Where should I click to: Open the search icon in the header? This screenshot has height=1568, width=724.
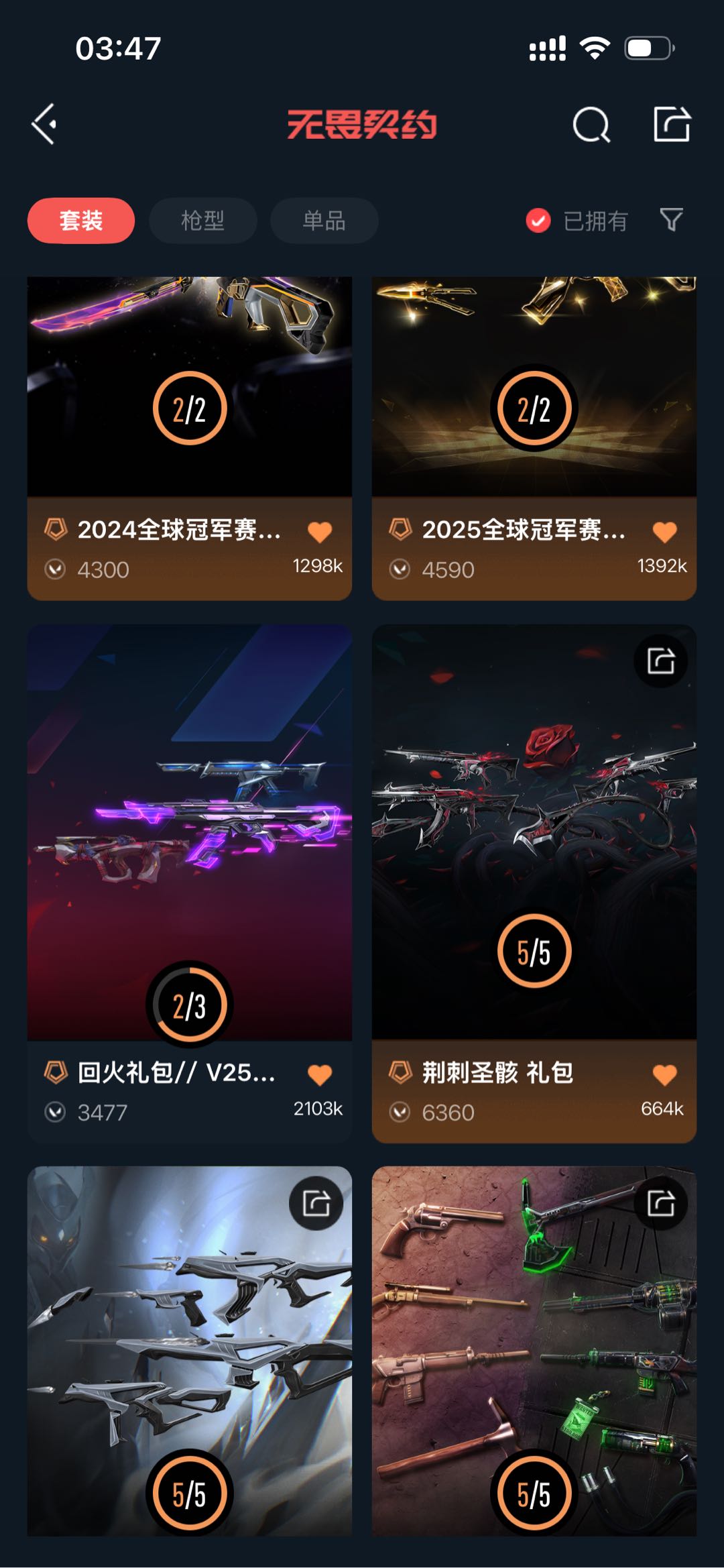point(591,125)
